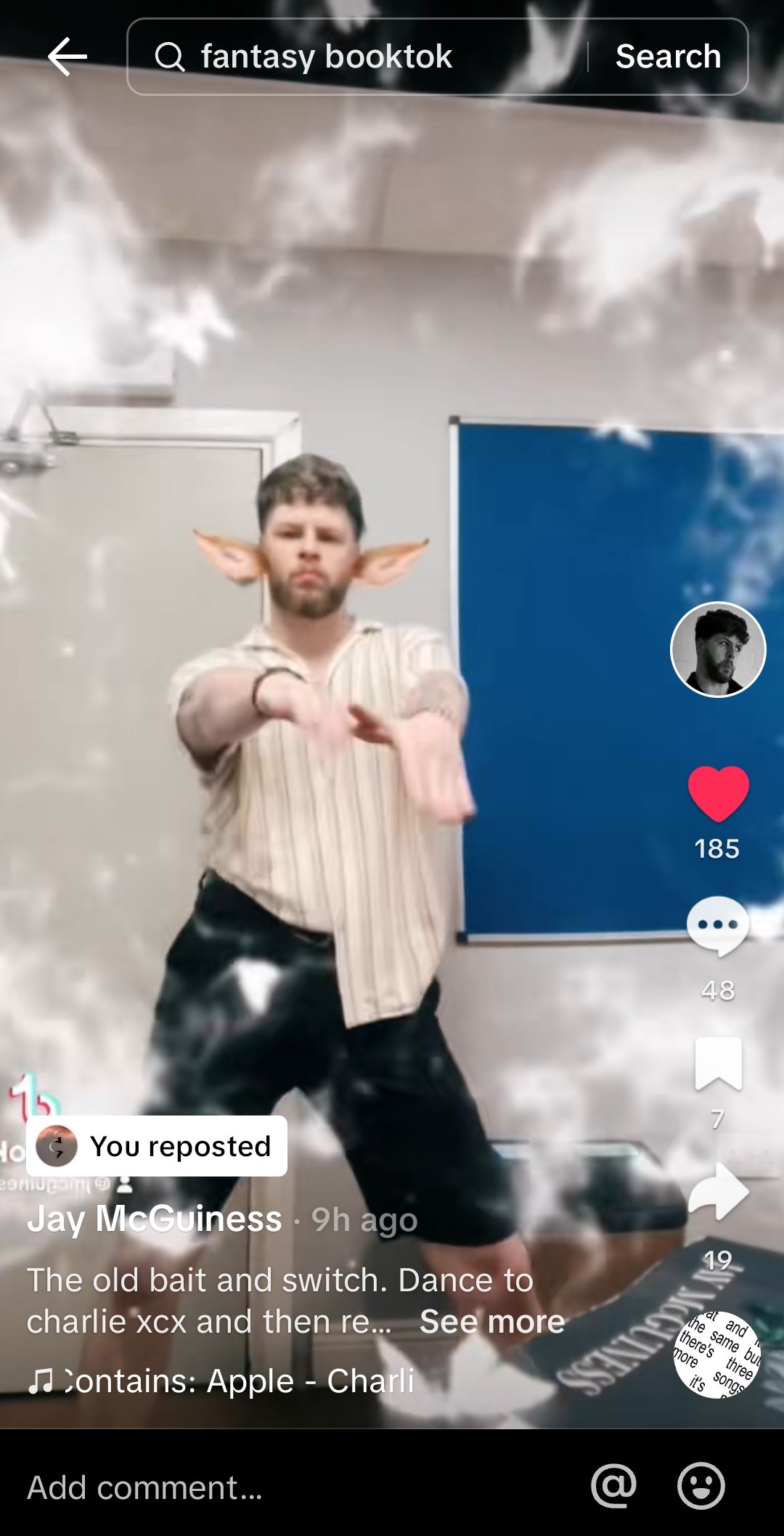Expand the caption with See more
The height and width of the screenshot is (1536, 784).
pyautogui.click(x=491, y=1322)
